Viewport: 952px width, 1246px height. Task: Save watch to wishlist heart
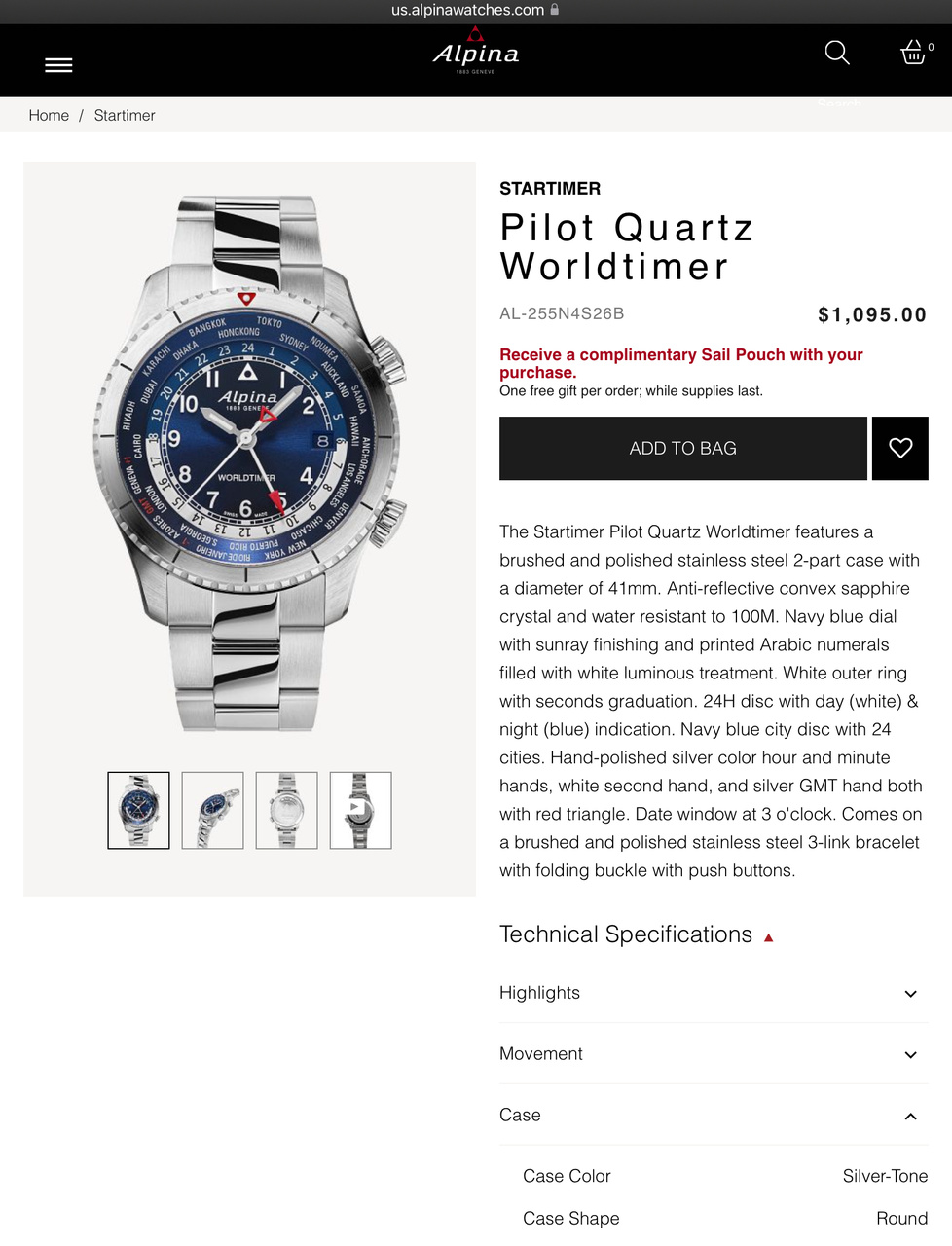(x=900, y=448)
